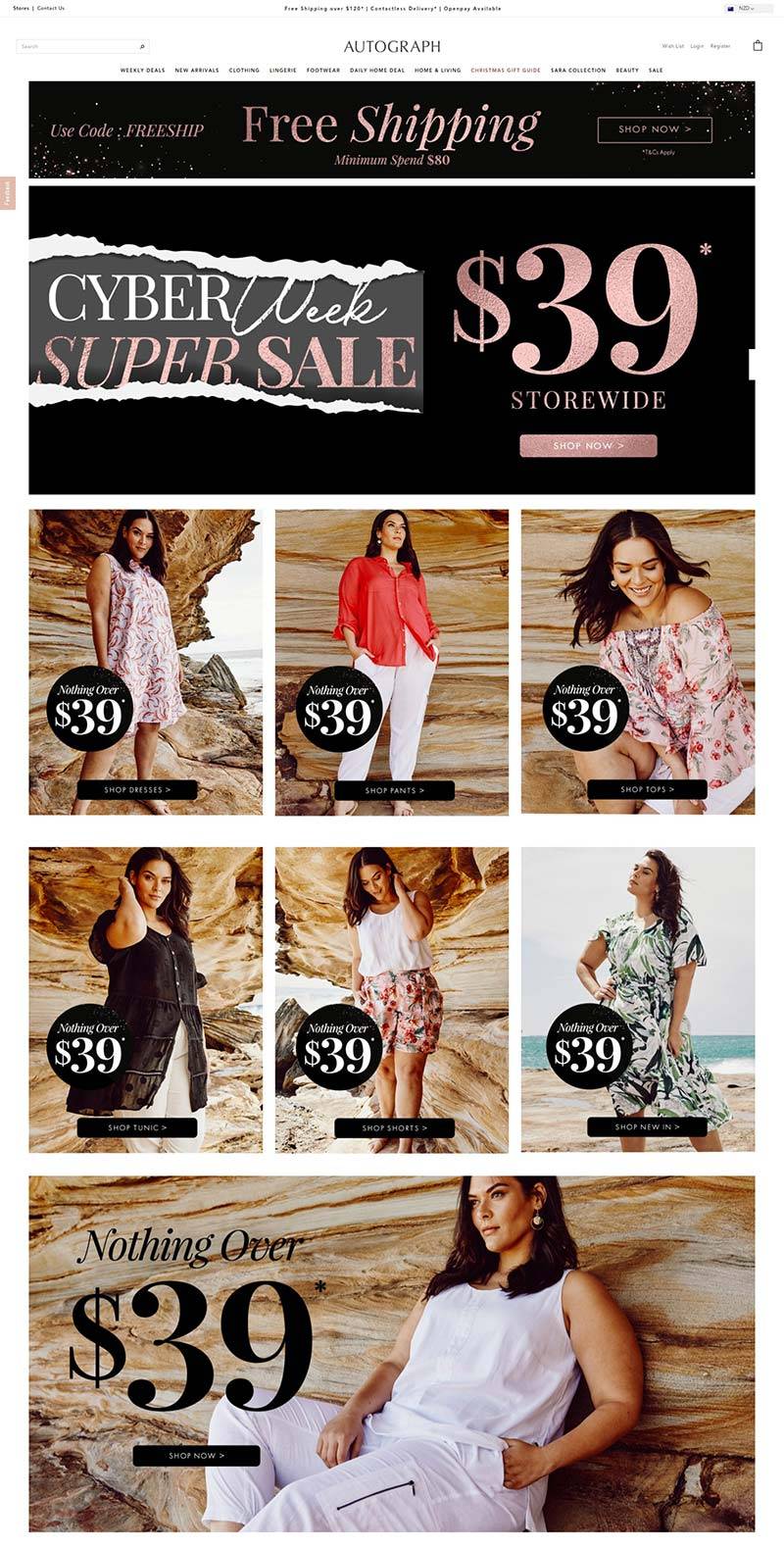
Task: Select the Christmas Gift Guide menu item
Action: point(505,71)
